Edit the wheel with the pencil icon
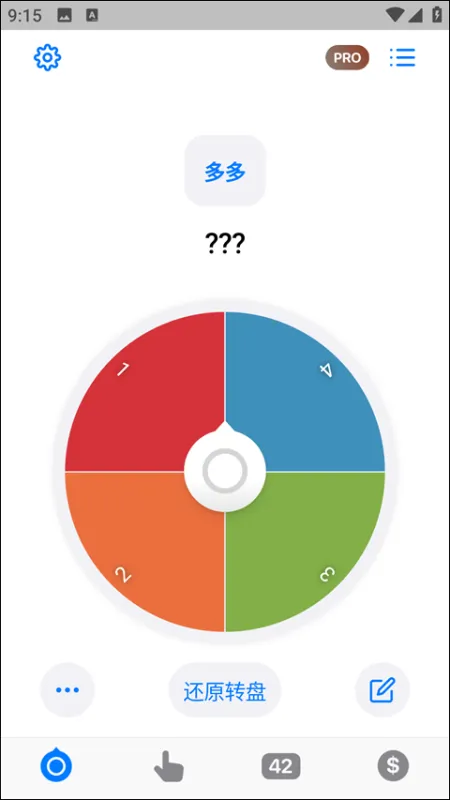Image resolution: width=450 pixels, height=800 pixels. (x=382, y=690)
